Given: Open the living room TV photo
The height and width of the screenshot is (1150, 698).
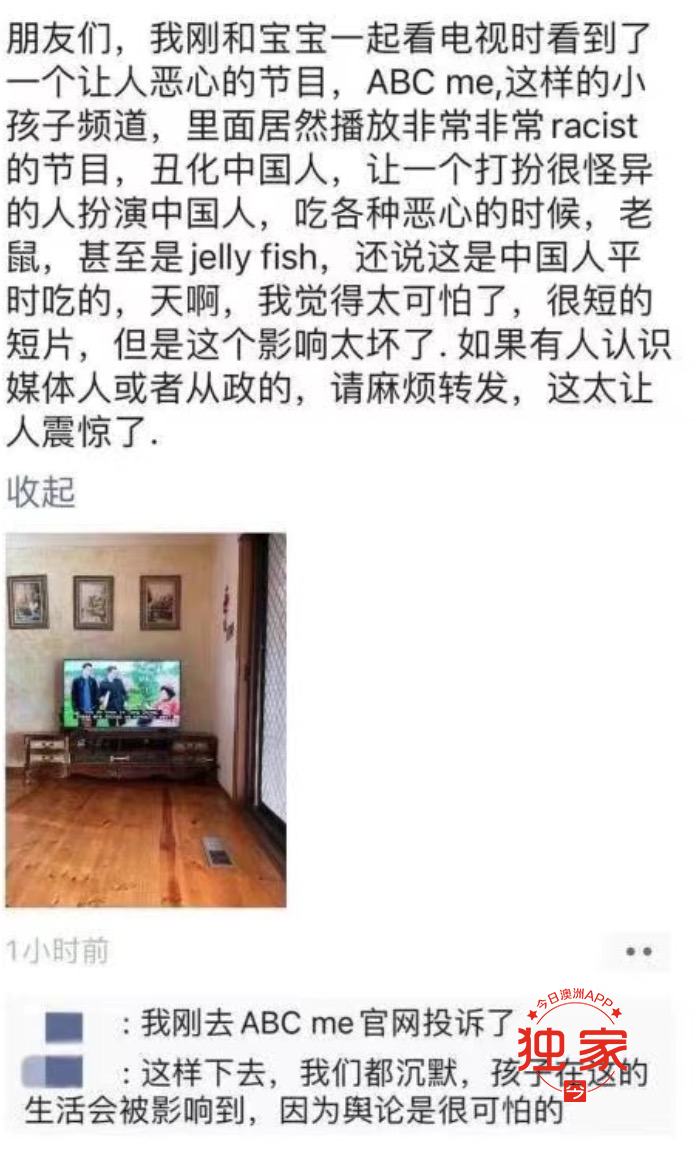Looking at the screenshot, I should [146, 719].
